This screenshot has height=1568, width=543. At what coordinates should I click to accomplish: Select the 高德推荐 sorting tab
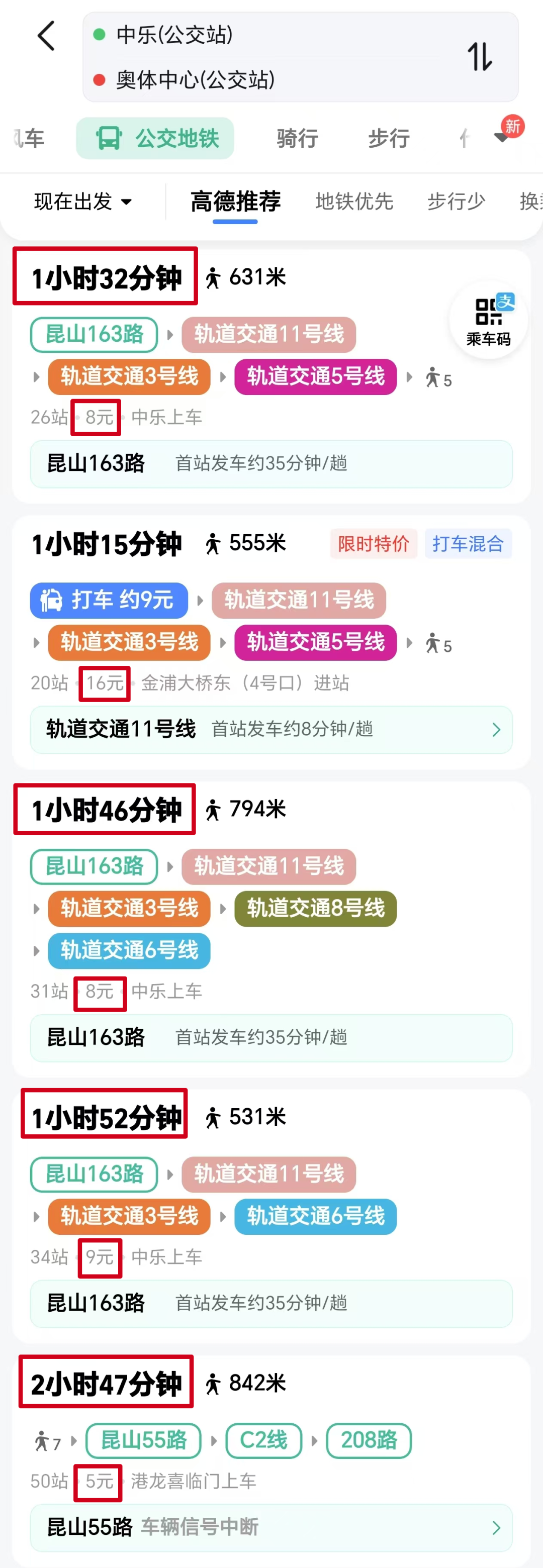[235, 202]
